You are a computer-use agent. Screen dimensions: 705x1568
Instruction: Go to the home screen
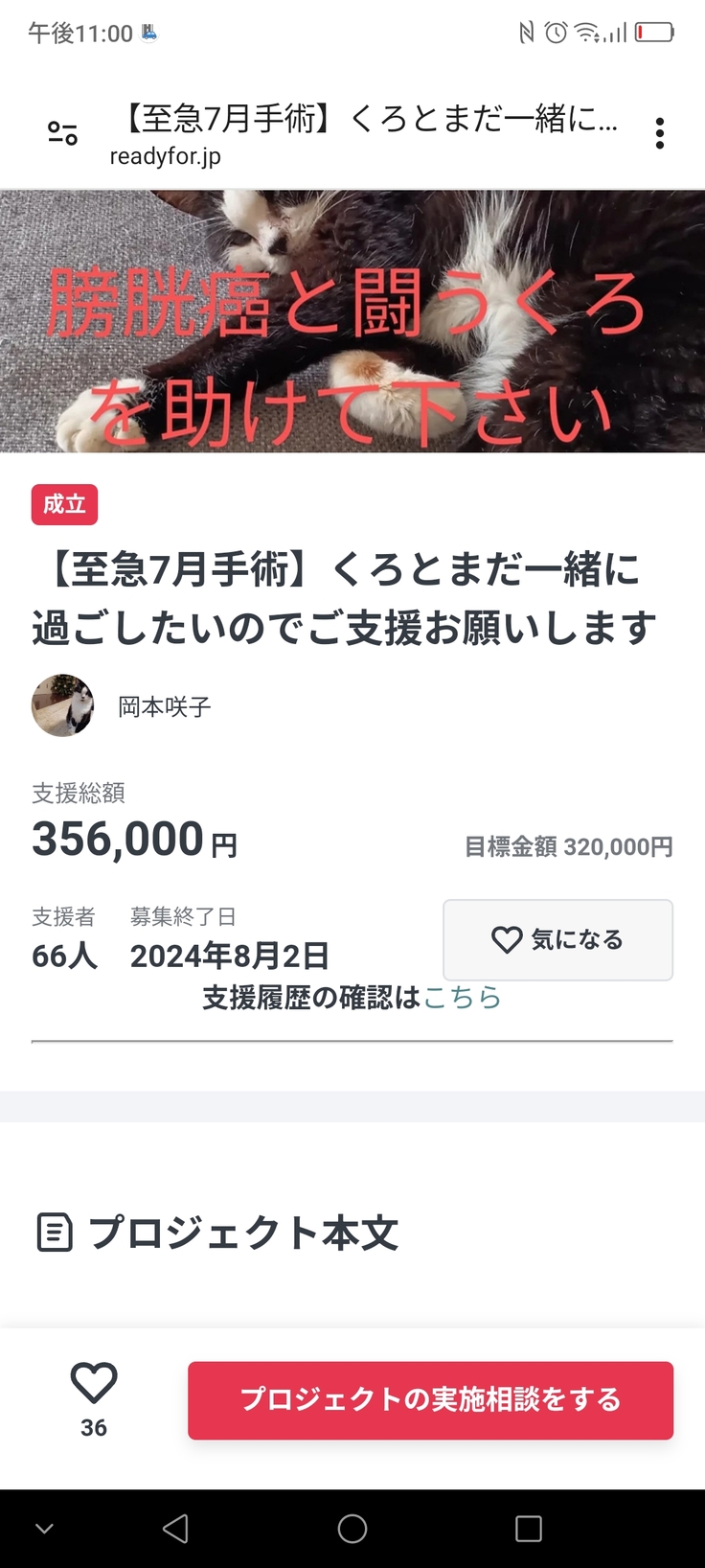point(352,1528)
